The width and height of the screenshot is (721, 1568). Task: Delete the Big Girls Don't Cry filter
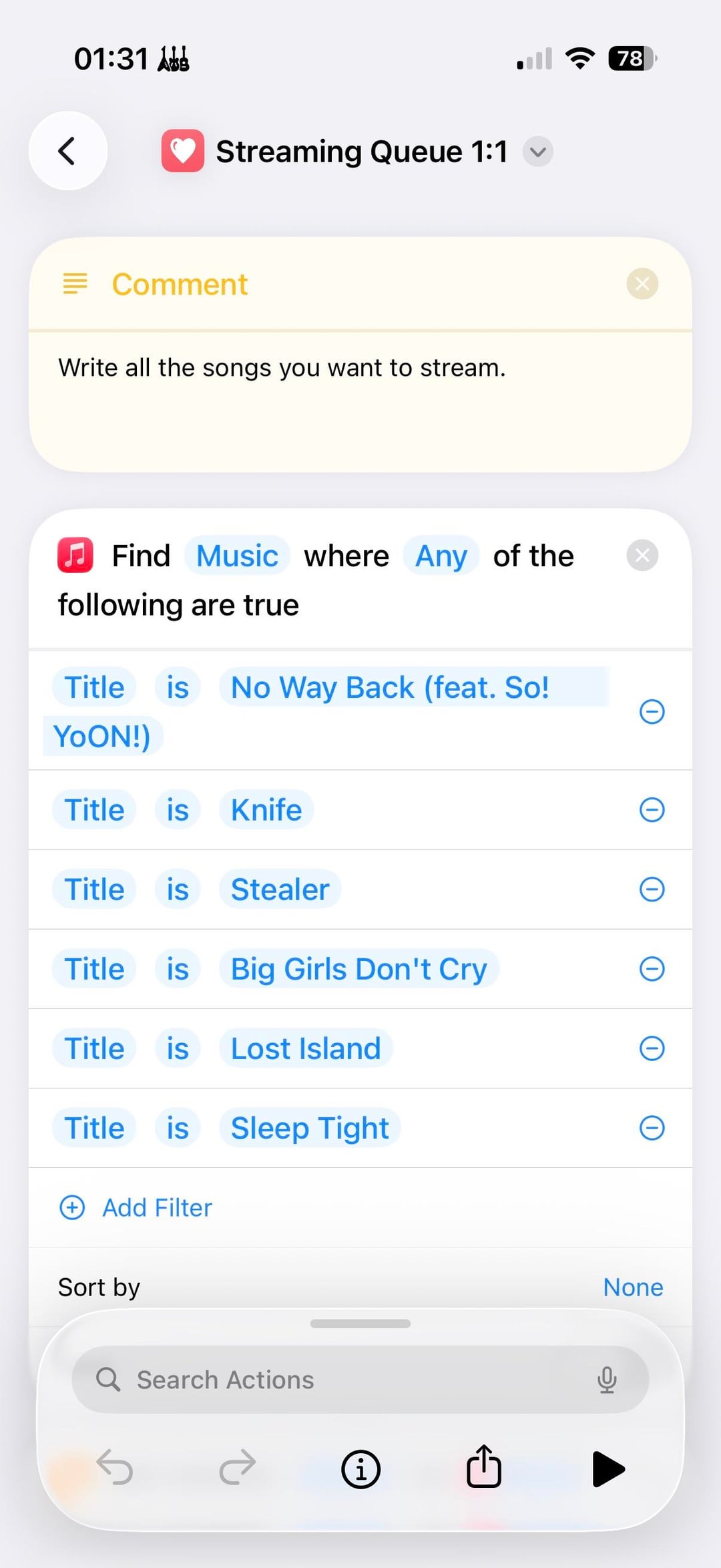click(x=652, y=969)
